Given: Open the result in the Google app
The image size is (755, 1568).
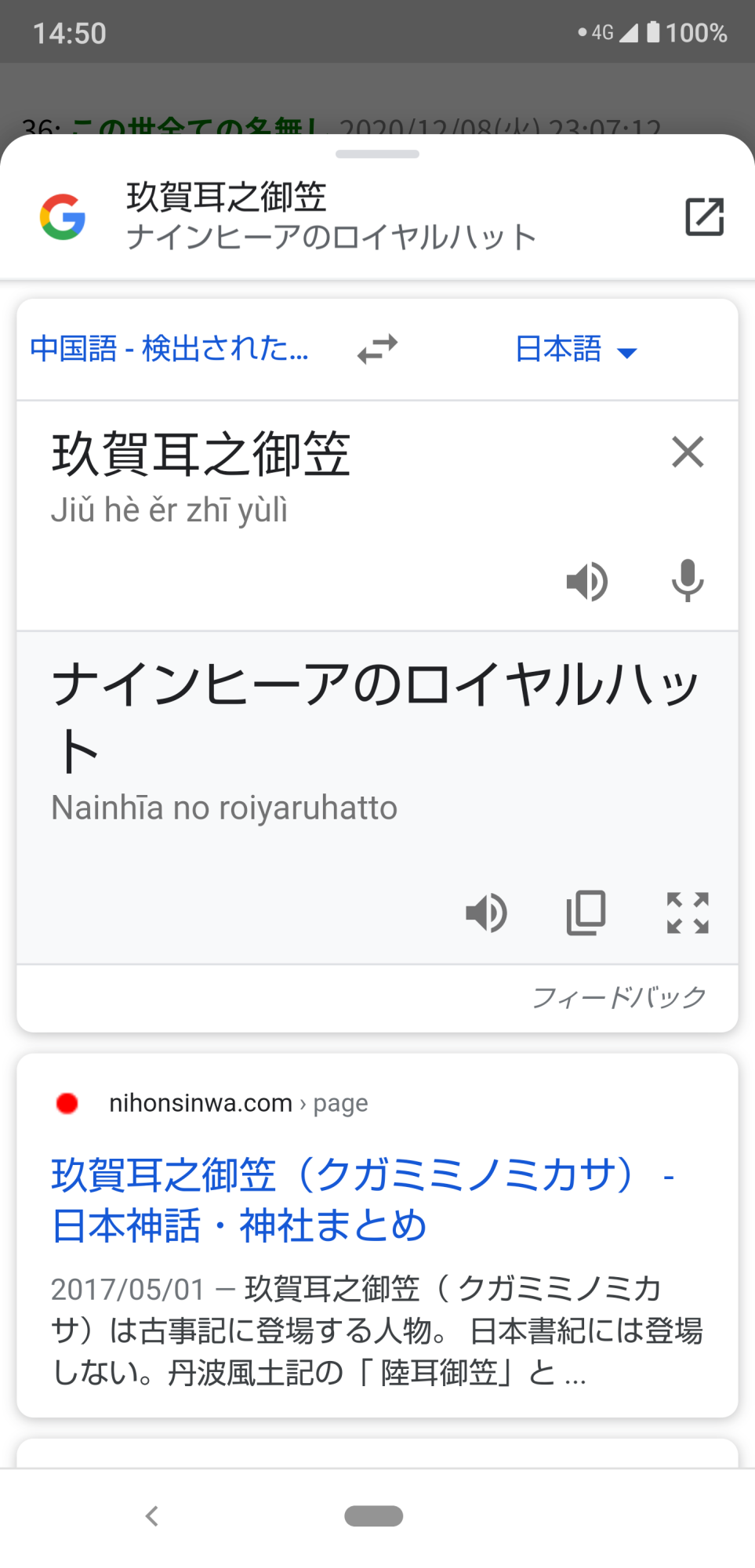Looking at the screenshot, I should (704, 216).
